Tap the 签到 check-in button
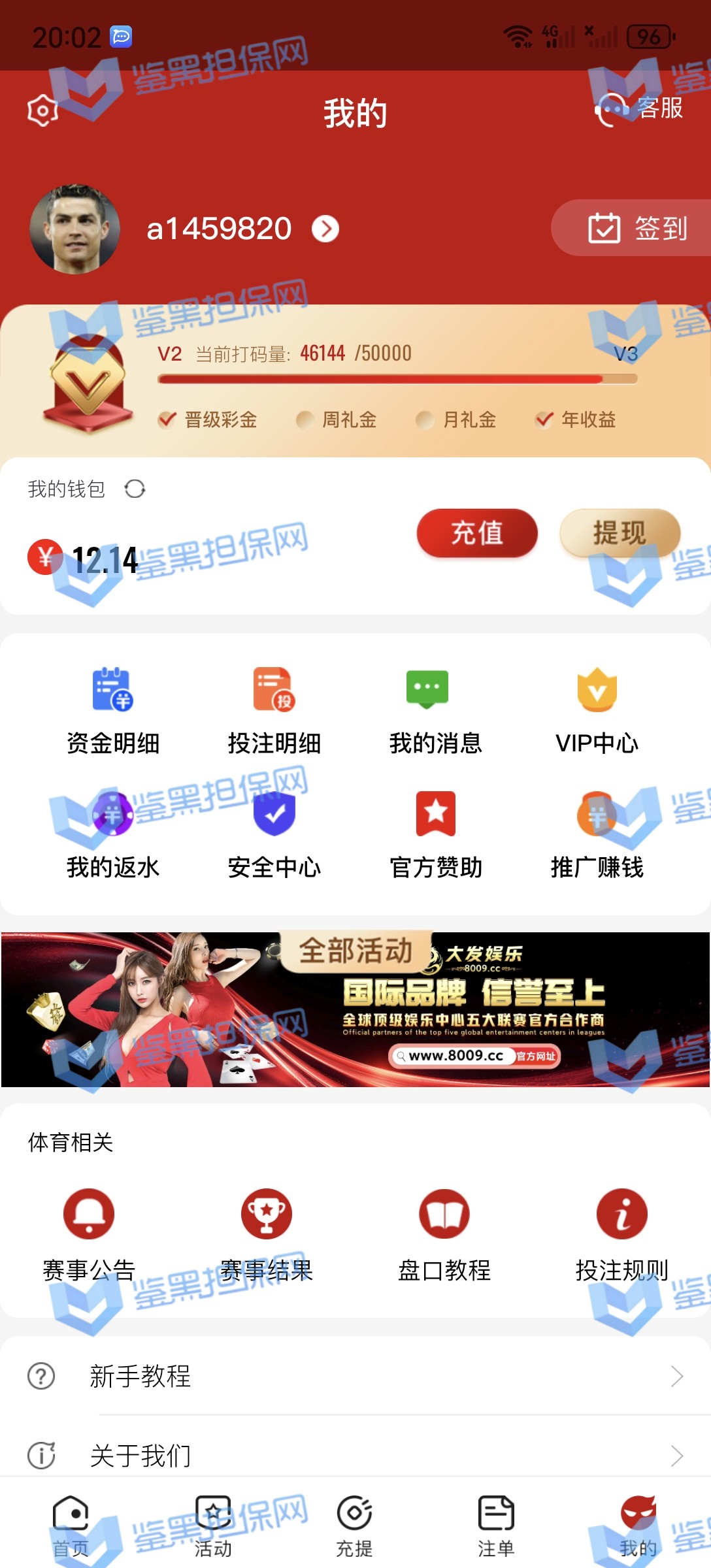This screenshot has height=1568, width=711. click(637, 228)
